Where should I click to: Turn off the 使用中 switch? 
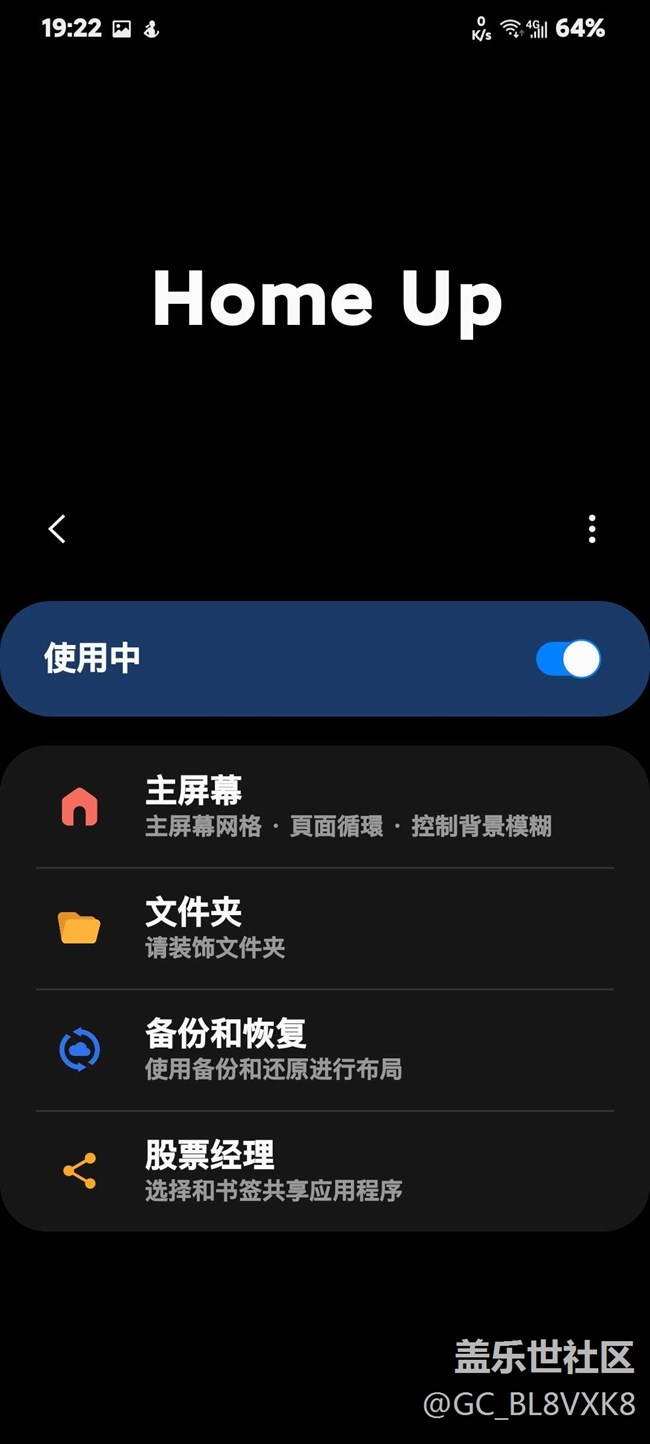tap(568, 659)
